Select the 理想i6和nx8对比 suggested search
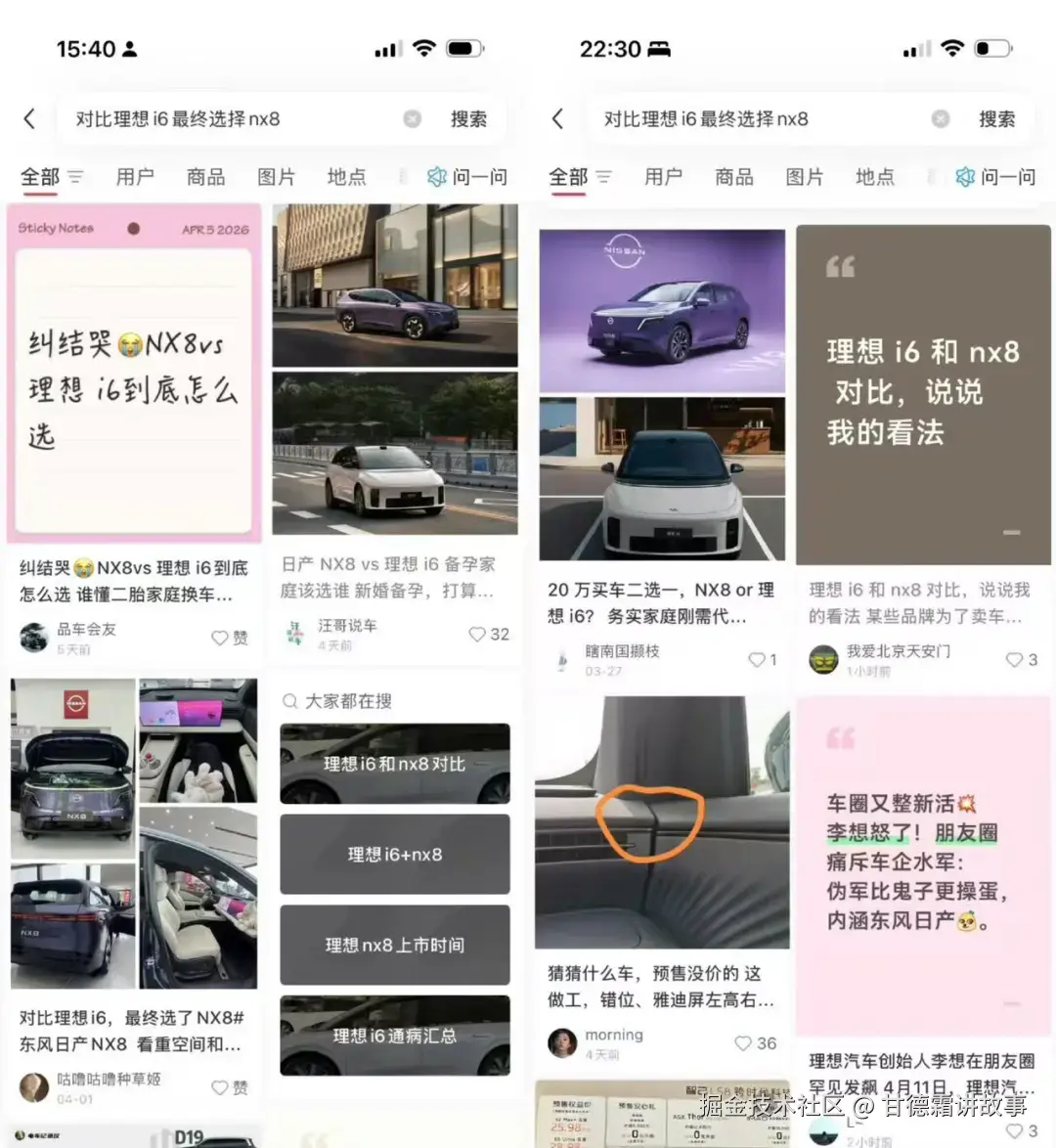1056x1148 pixels. coord(394,764)
